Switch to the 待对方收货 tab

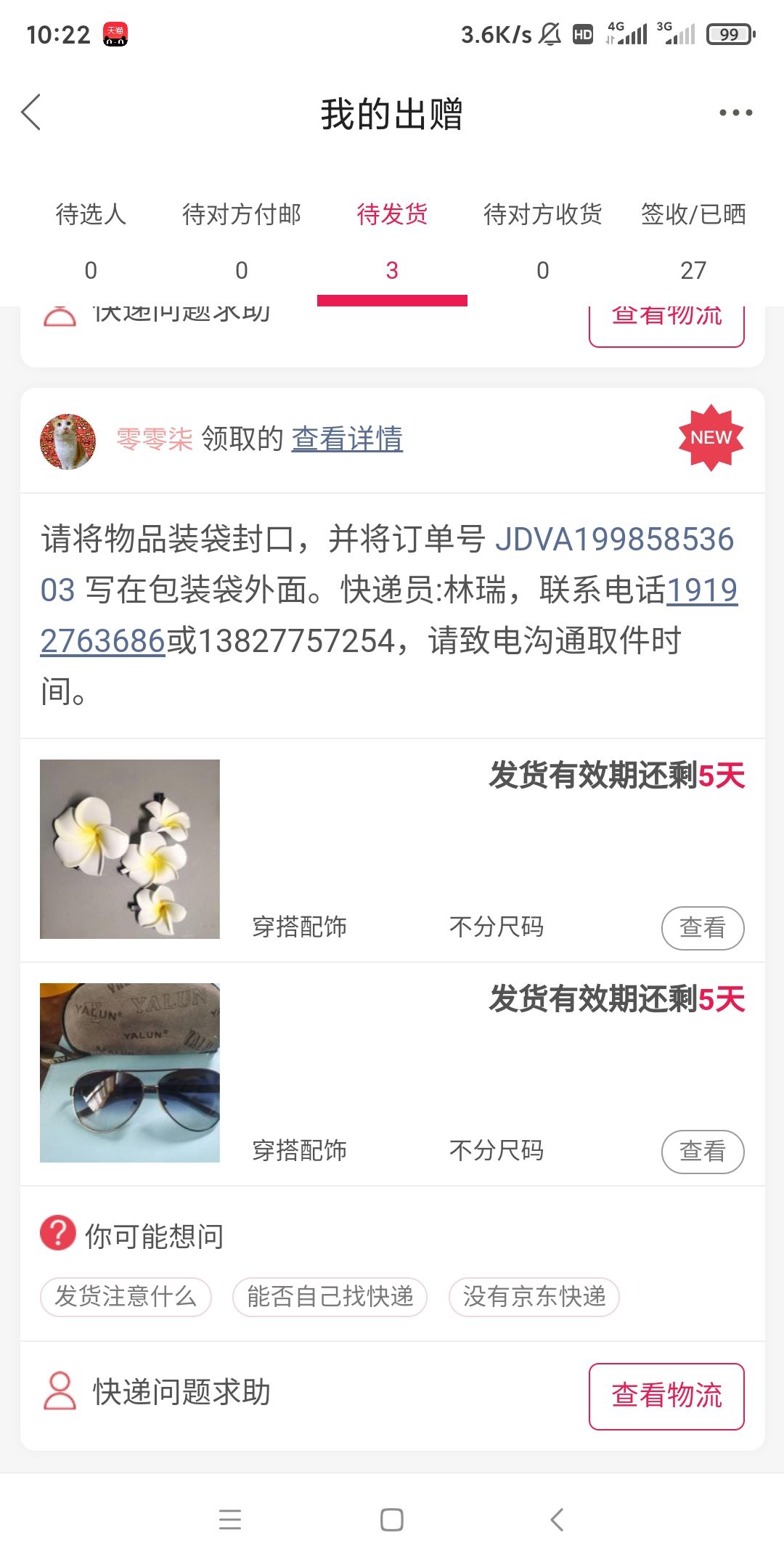[x=543, y=241]
